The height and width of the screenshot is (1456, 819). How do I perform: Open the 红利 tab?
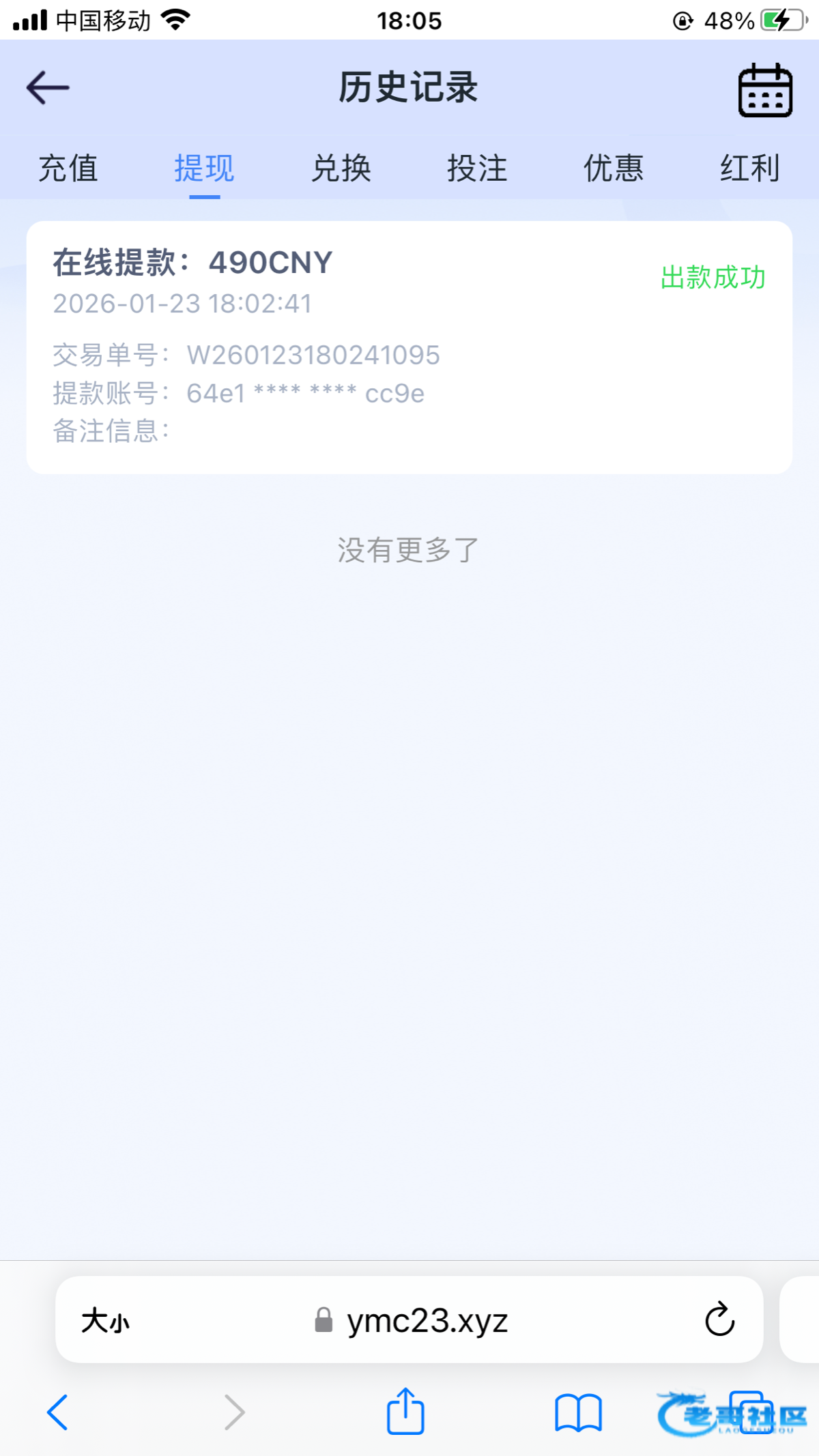(750, 169)
